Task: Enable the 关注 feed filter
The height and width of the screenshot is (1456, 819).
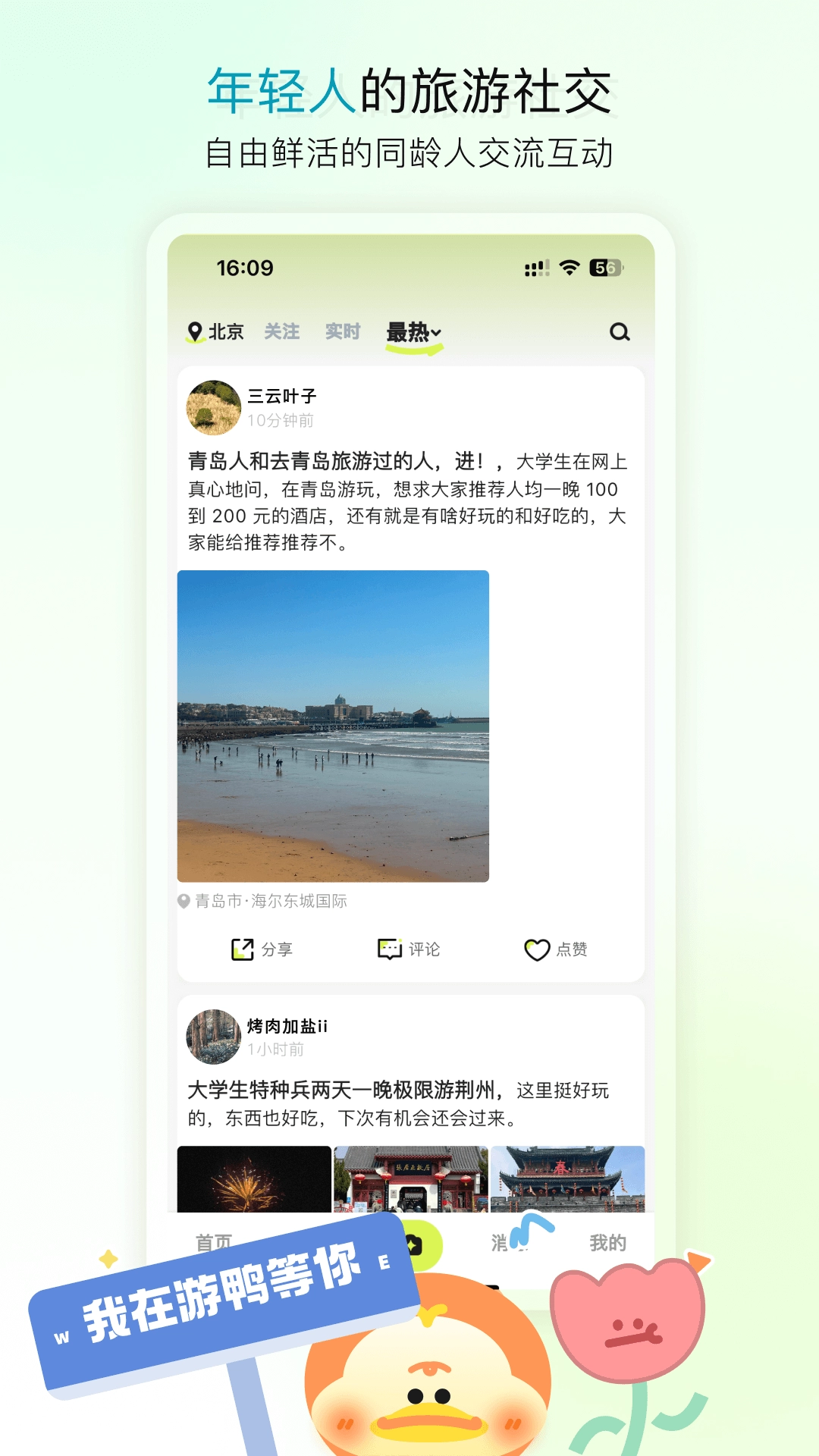Action: pyautogui.click(x=281, y=331)
